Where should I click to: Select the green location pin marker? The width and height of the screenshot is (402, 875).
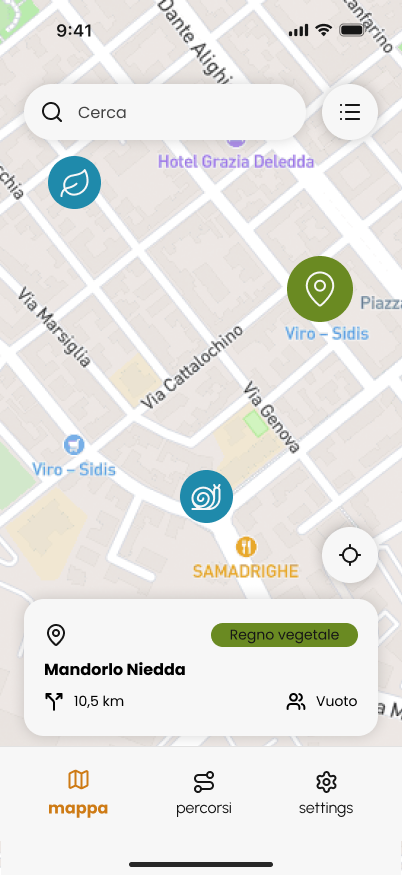click(x=320, y=289)
